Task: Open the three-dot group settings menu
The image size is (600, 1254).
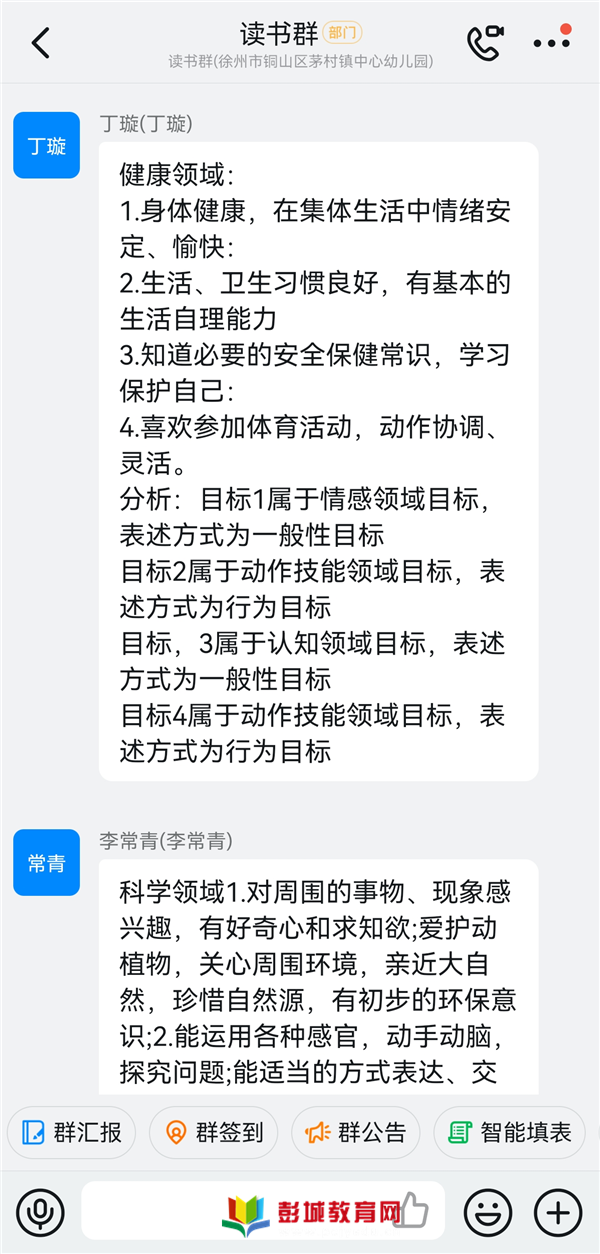Action: click(x=551, y=41)
